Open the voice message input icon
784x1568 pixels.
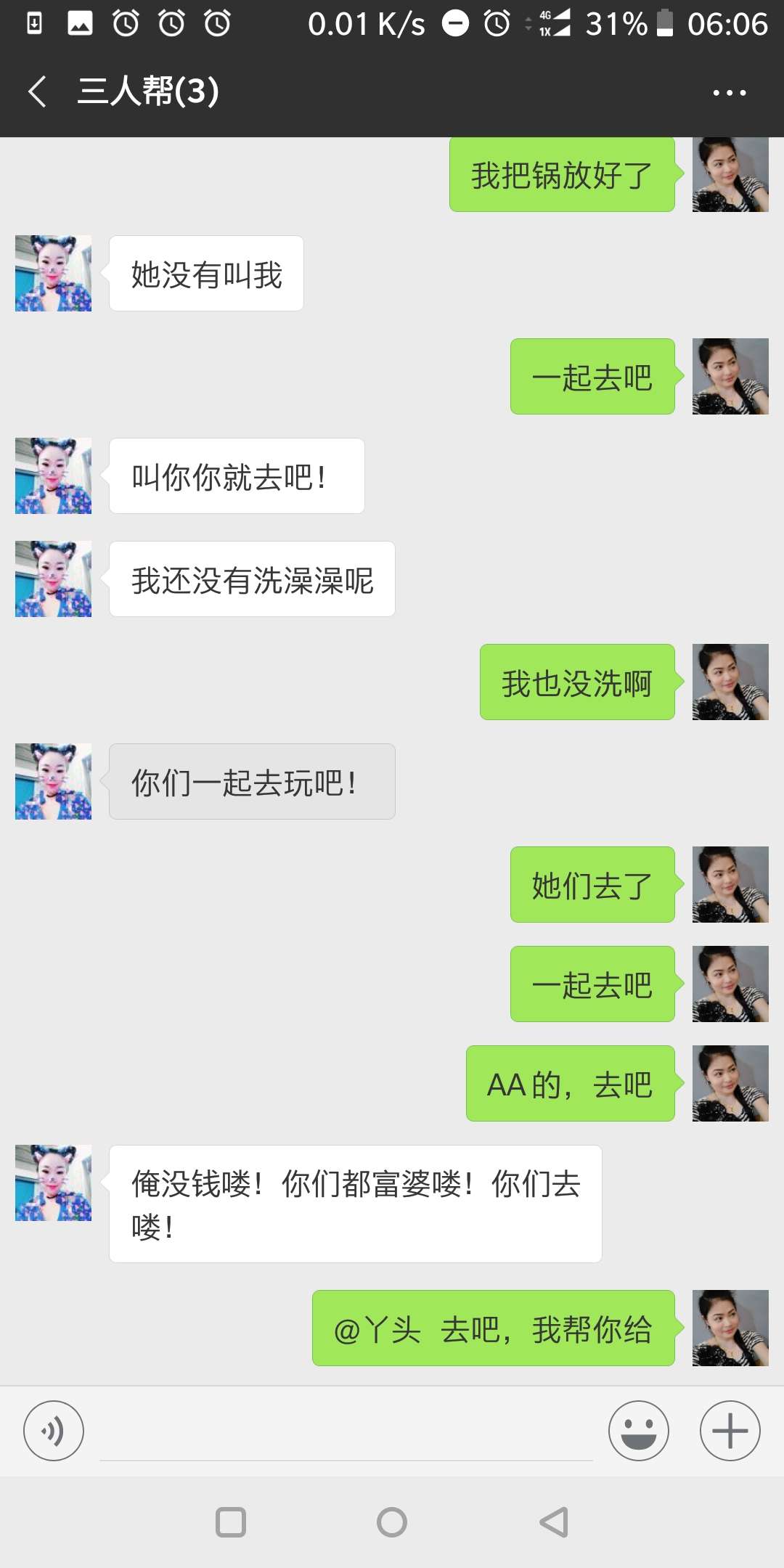tap(53, 1431)
